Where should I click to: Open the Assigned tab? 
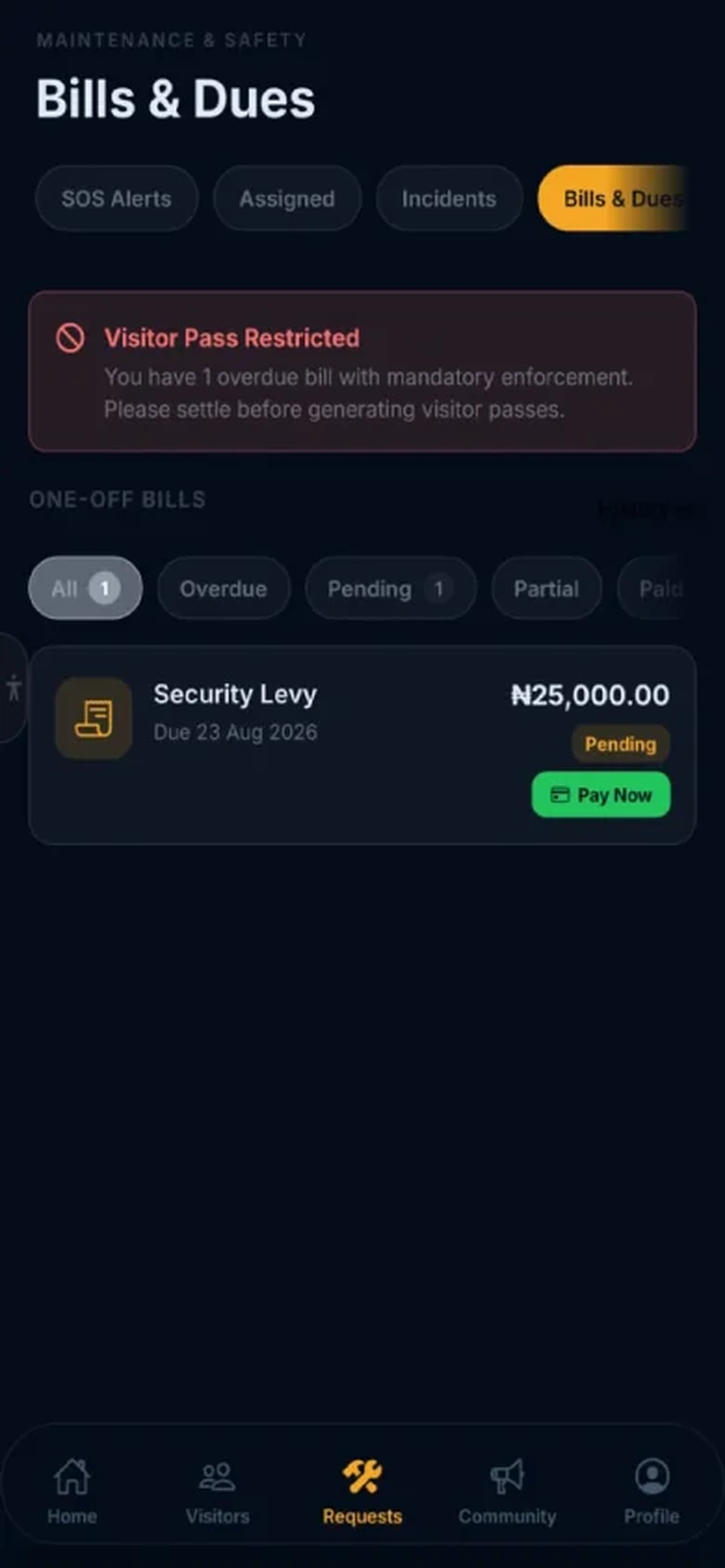click(286, 199)
